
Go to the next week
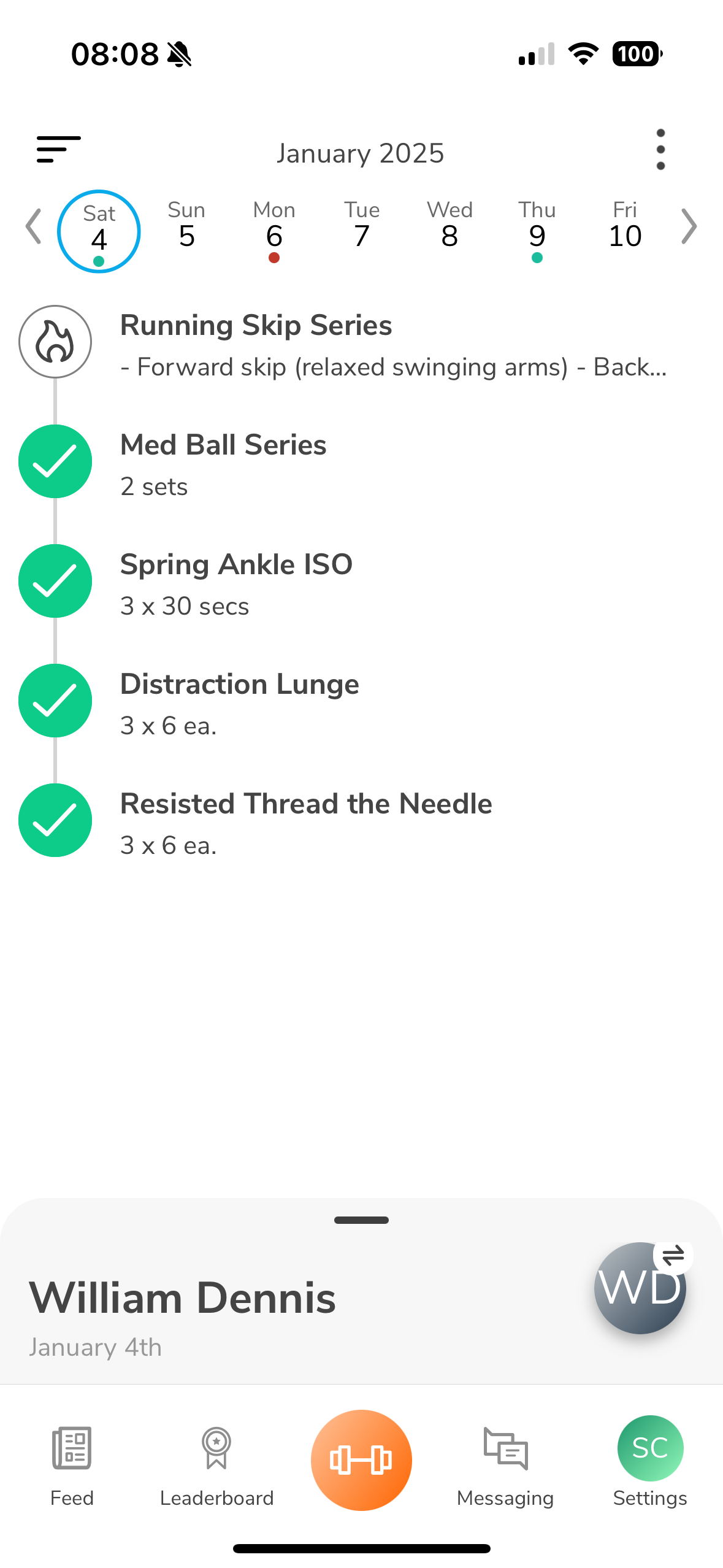689,226
